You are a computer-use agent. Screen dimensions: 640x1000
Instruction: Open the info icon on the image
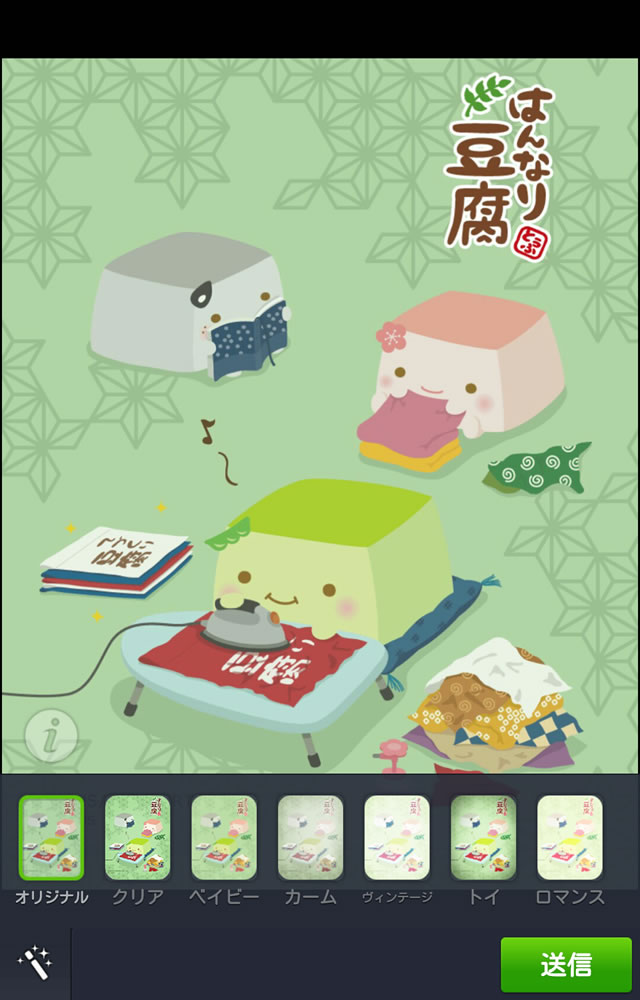[x=51, y=737]
